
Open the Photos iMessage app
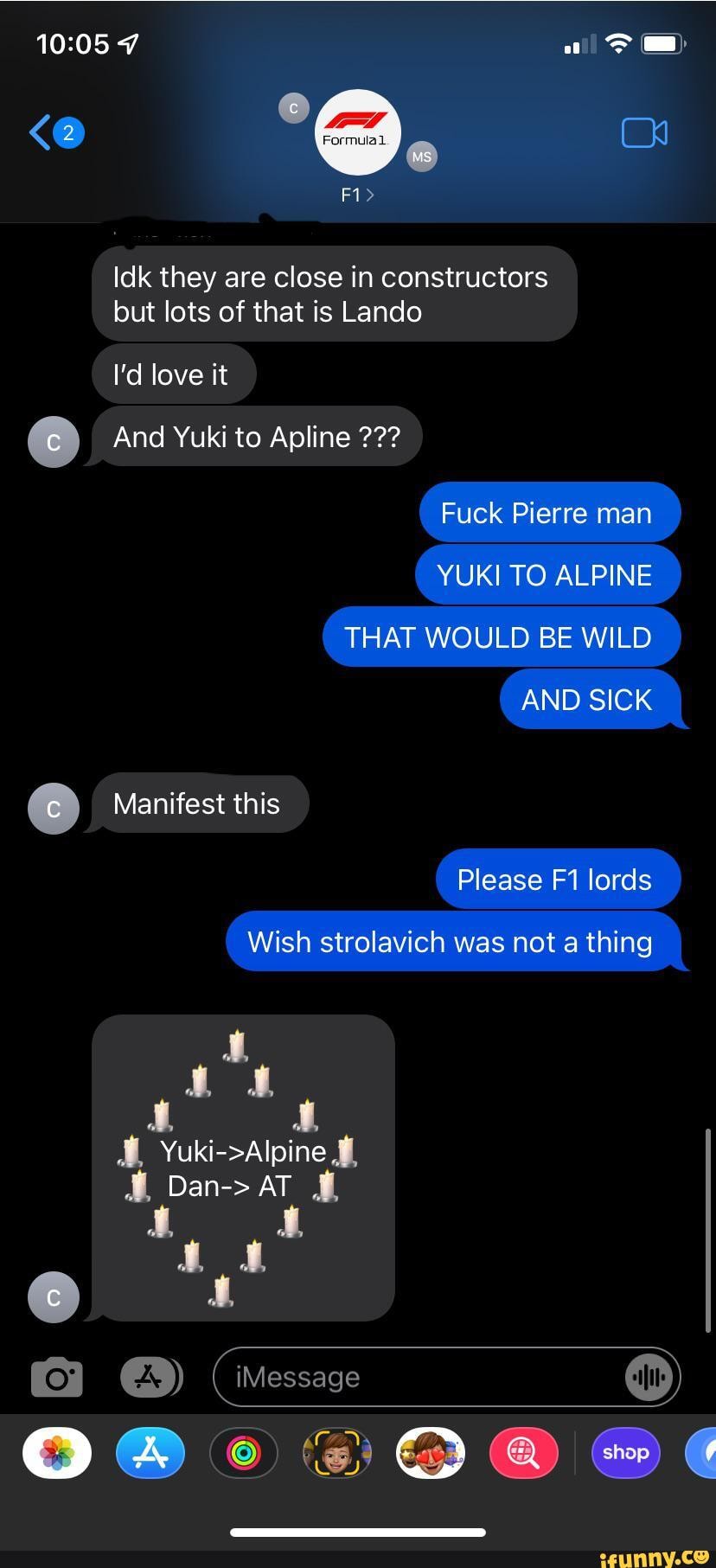57,1453
